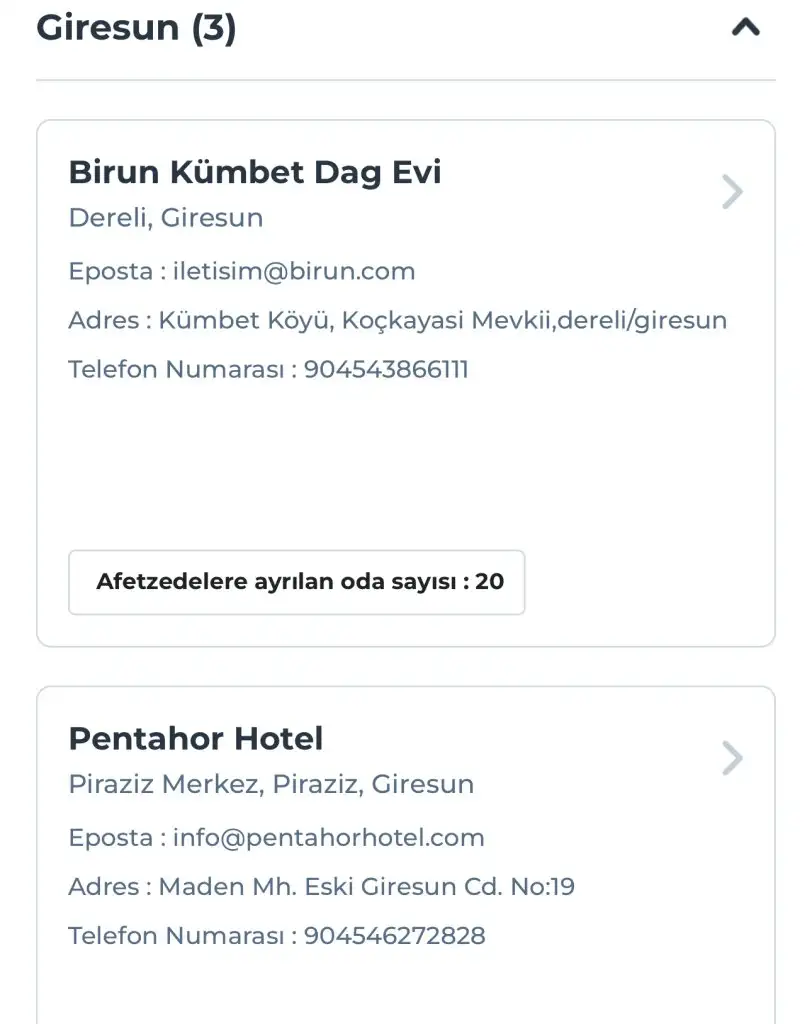Open the Birun Kümbet Dag Evi card
Image resolution: width=812 pixels, height=1024 pixels.
732,192
